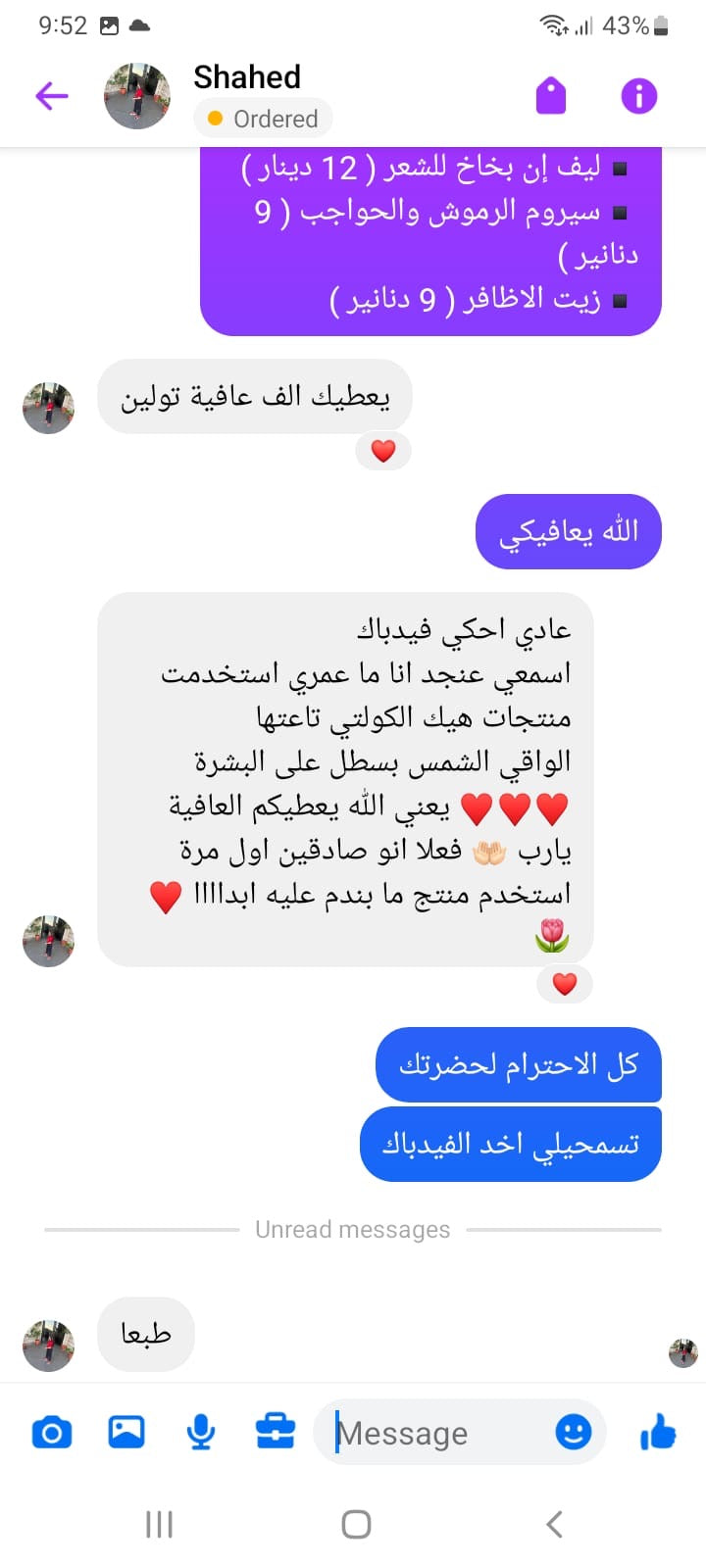Open the photo gallery picker
The height and width of the screenshot is (1568, 706).
(x=126, y=1433)
